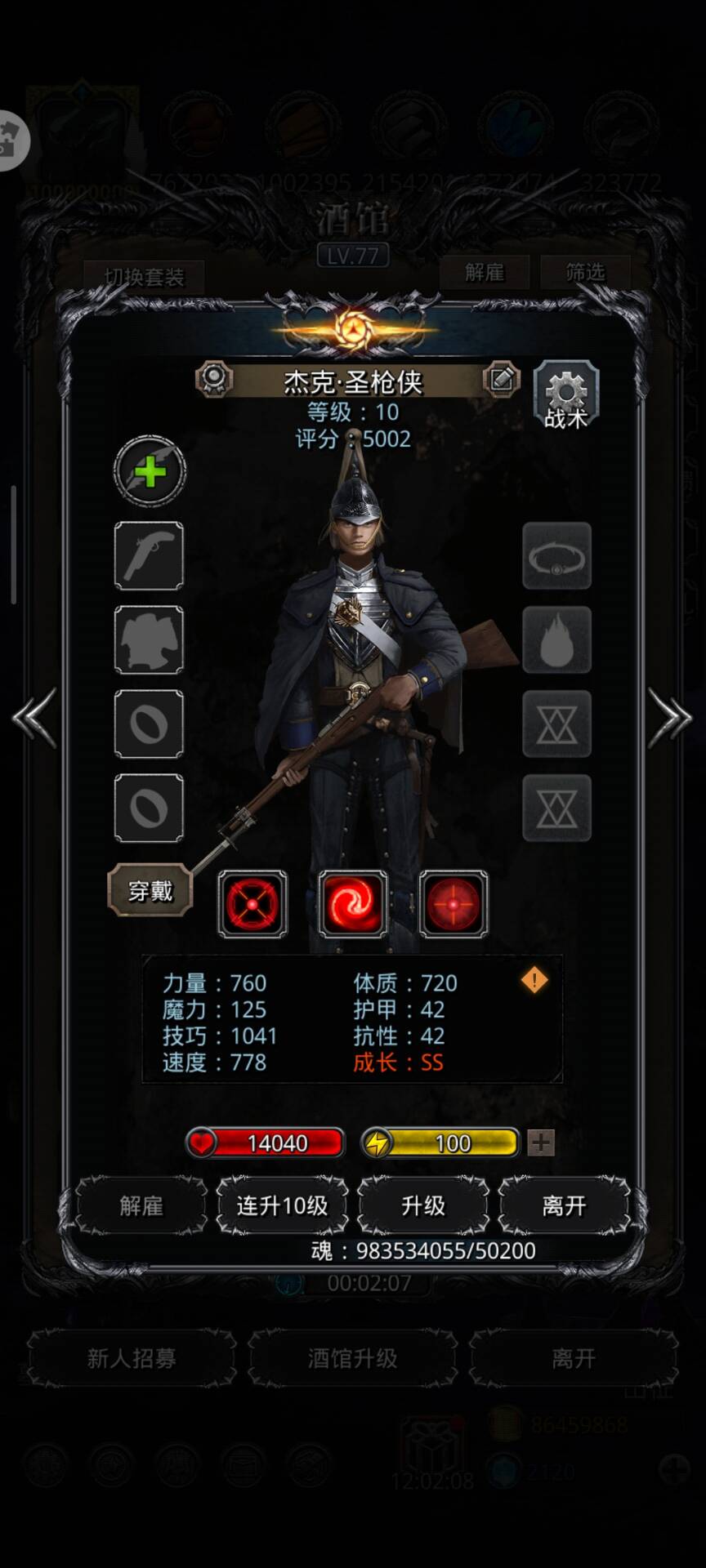This screenshot has width=706, height=1568.
Task: Tap 离开 to close the hero panel
Action: click(564, 1205)
